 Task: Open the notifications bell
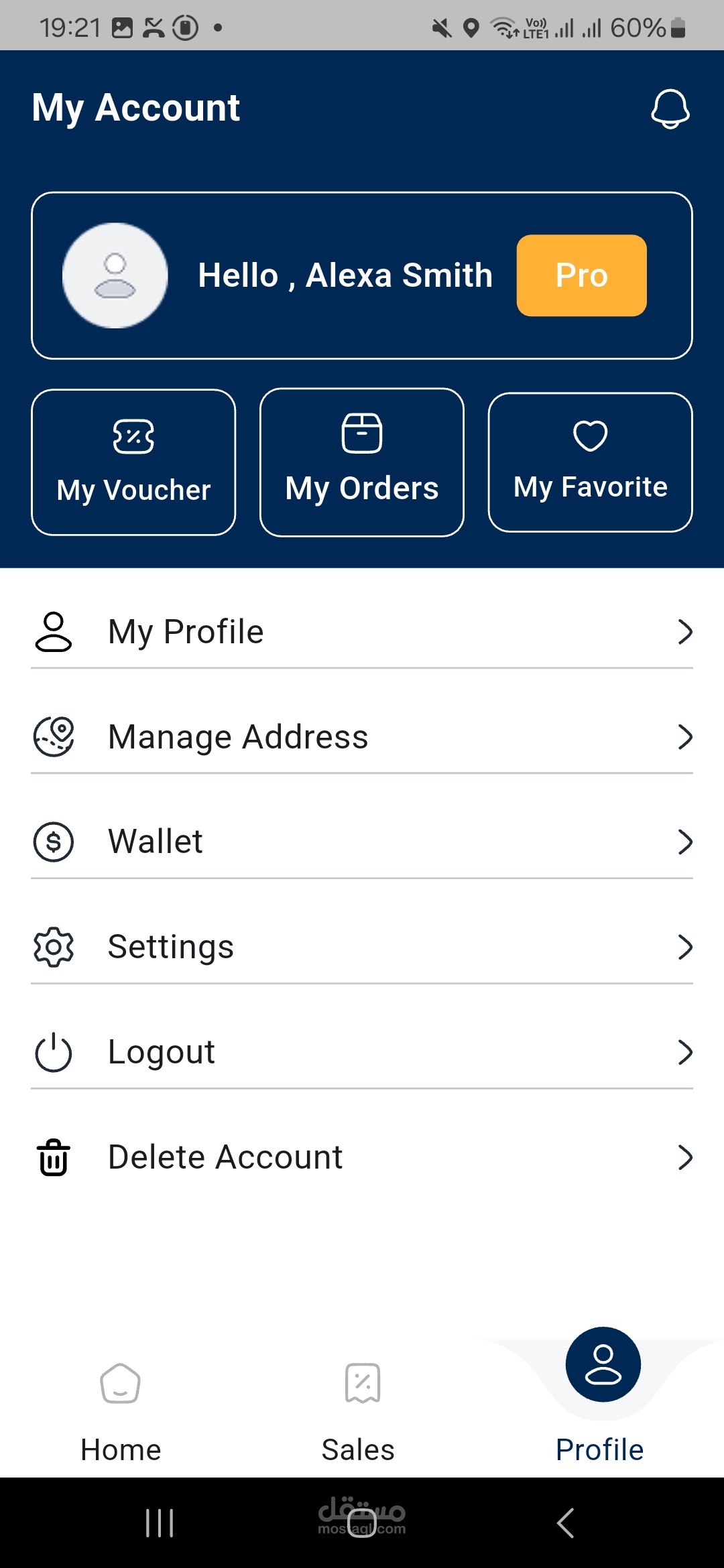tap(670, 109)
